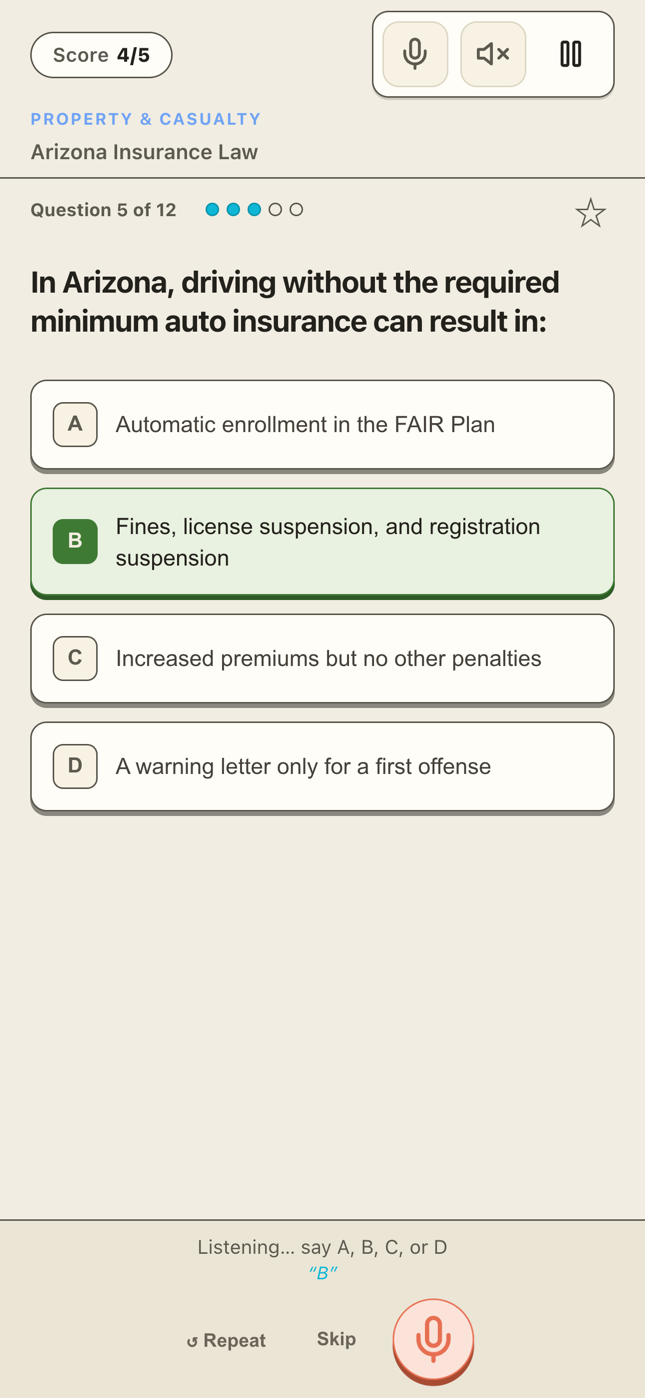Toggle the muted speaker icon
The height and width of the screenshot is (1398, 645).
click(x=493, y=54)
